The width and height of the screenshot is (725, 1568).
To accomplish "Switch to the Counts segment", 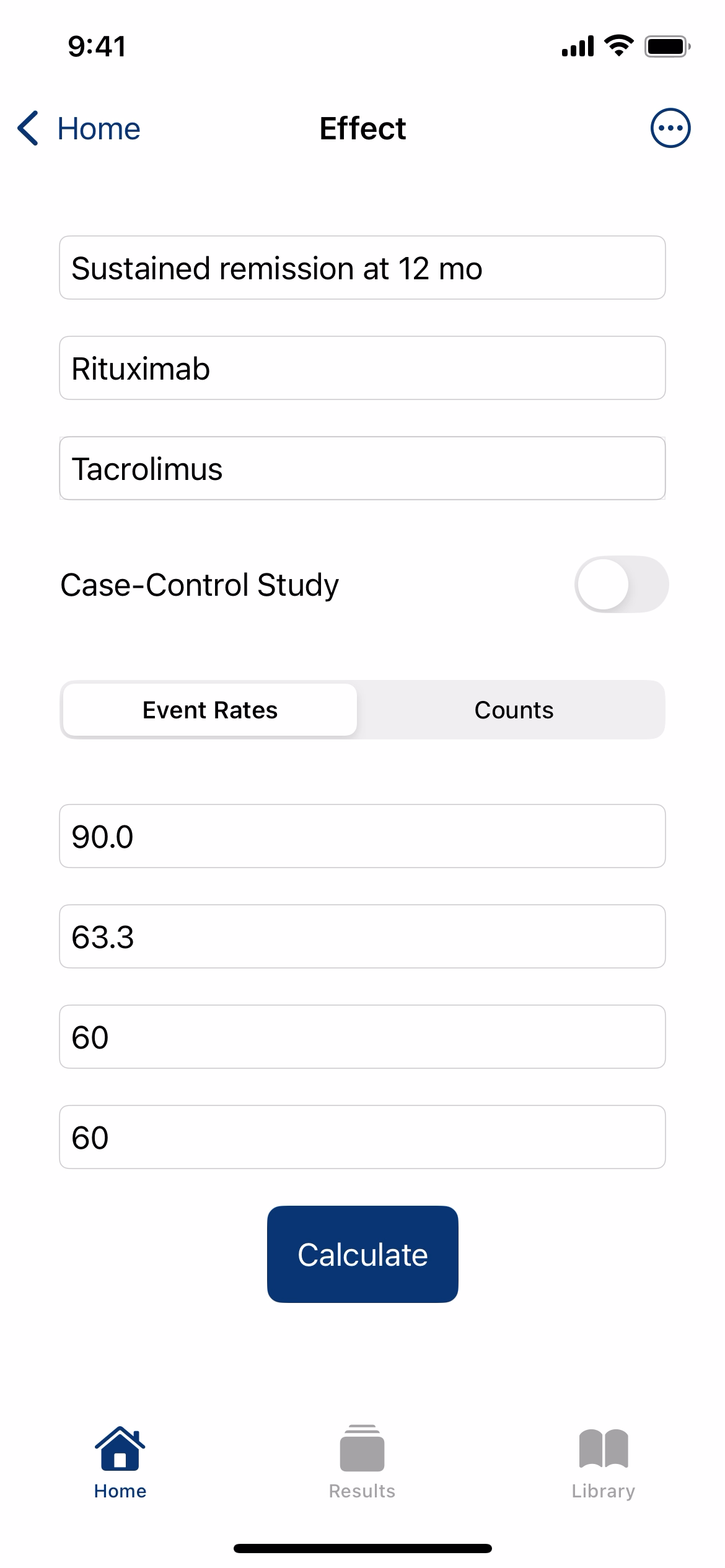I will (x=514, y=710).
